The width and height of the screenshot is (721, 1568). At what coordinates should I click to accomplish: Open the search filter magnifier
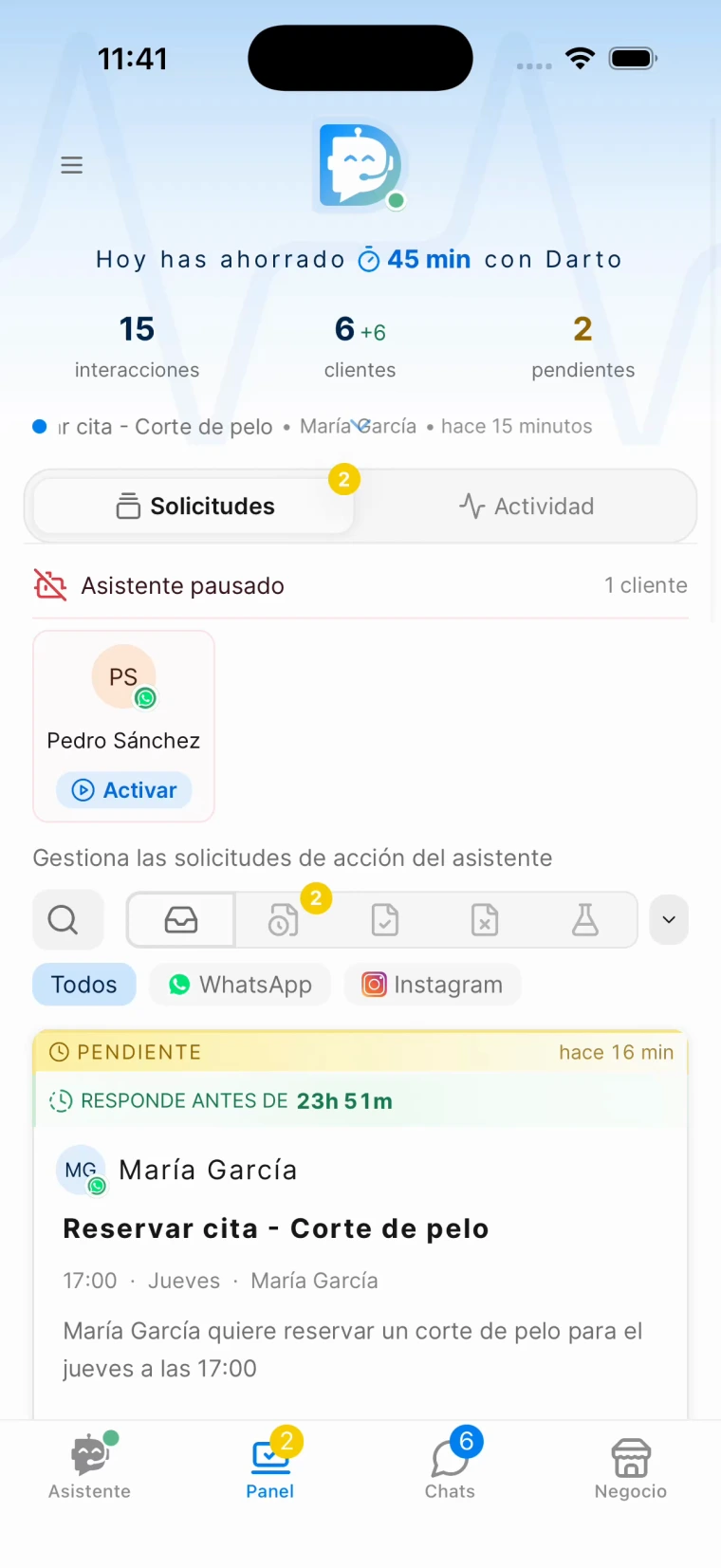66,919
